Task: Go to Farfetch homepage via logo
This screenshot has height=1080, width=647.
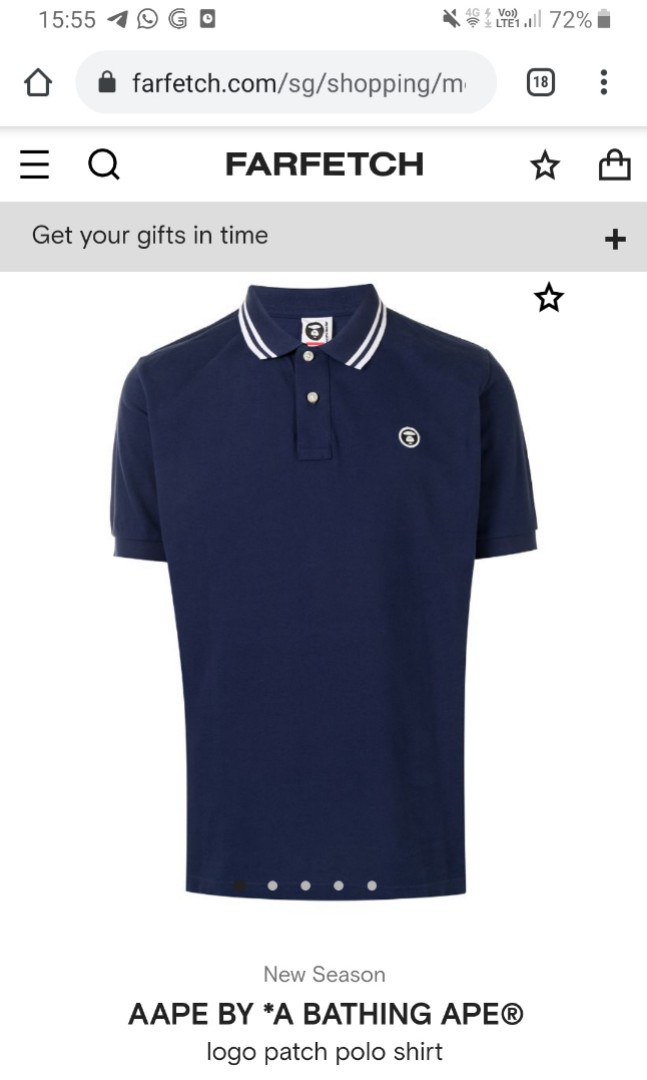Action: [x=324, y=165]
